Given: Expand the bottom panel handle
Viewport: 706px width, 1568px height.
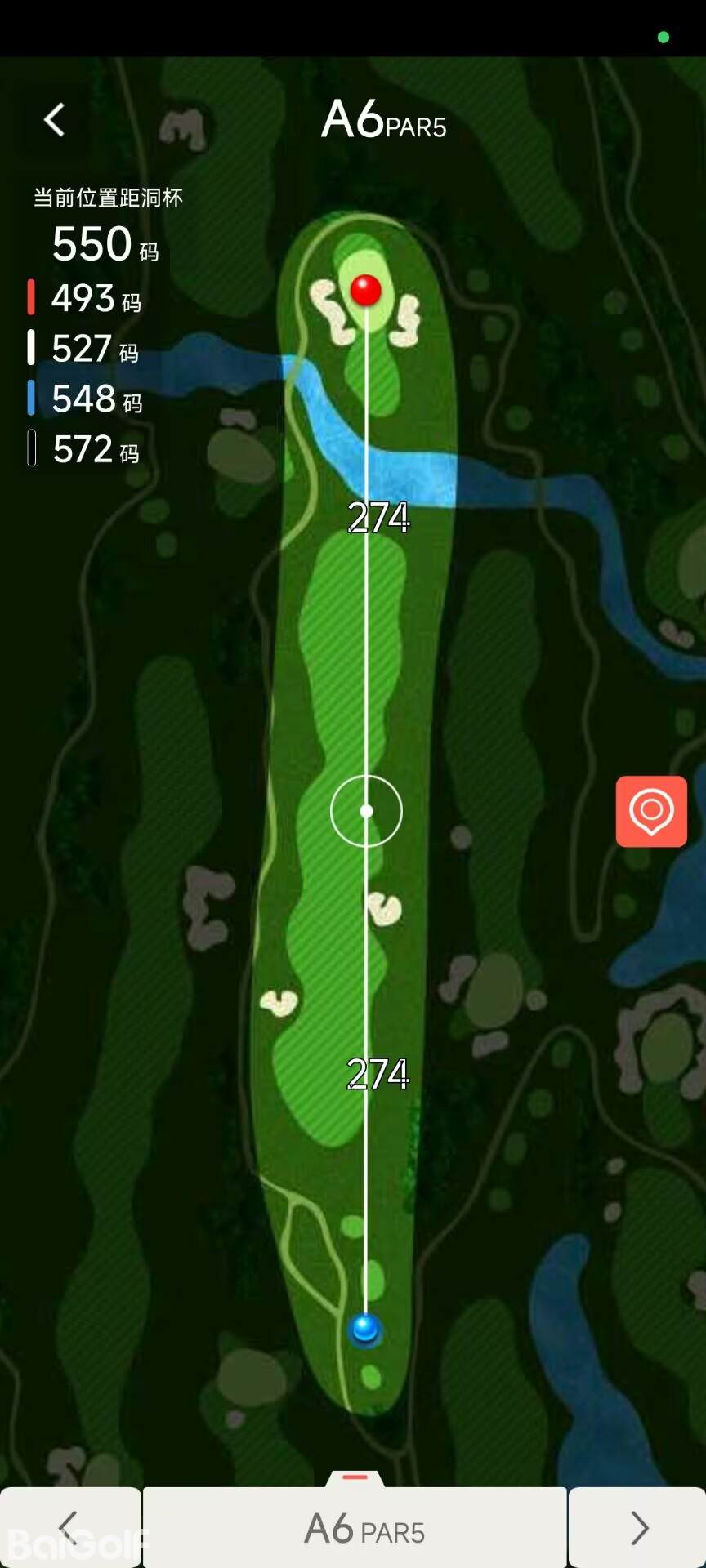Looking at the screenshot, I should point(355,1477).
